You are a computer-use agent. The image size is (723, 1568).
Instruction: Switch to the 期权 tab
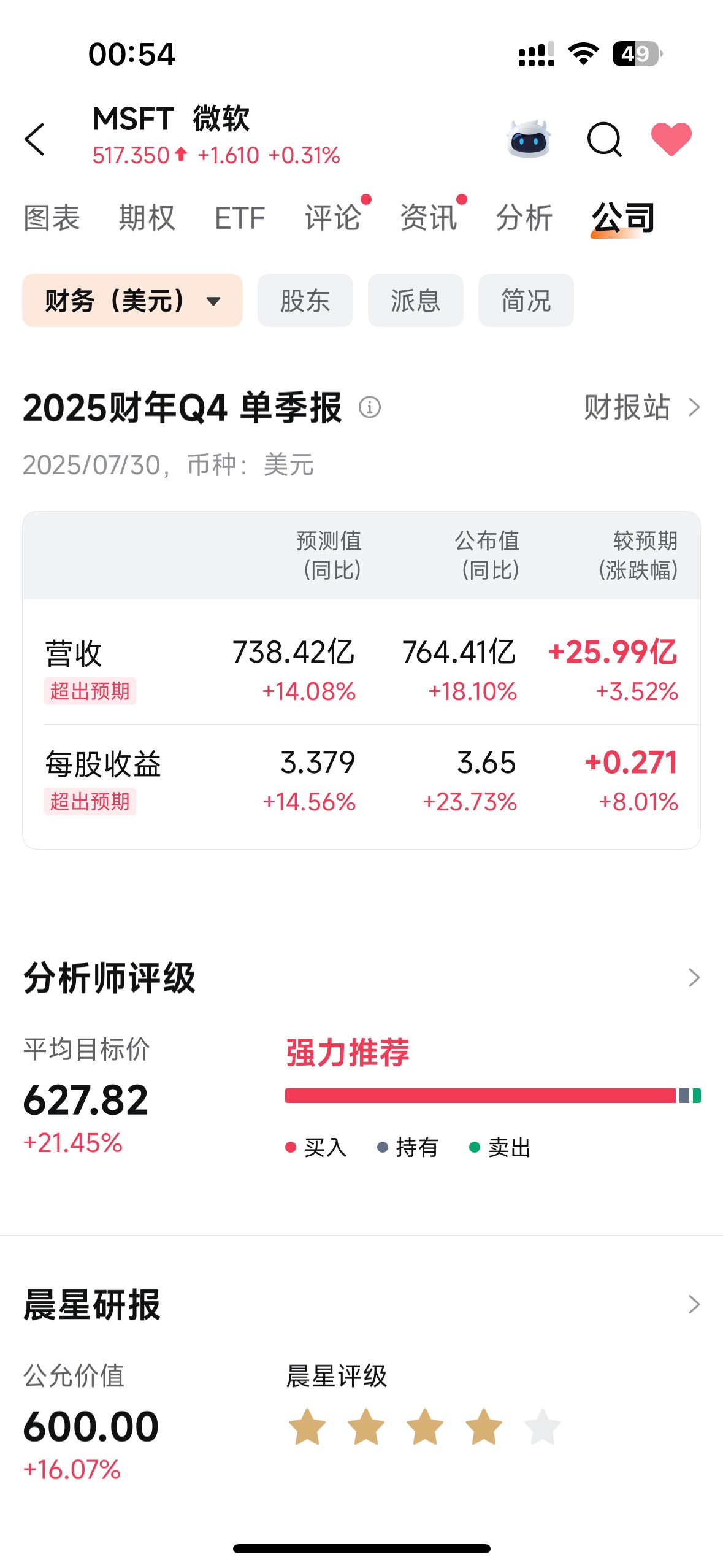(x=147, y=218)
